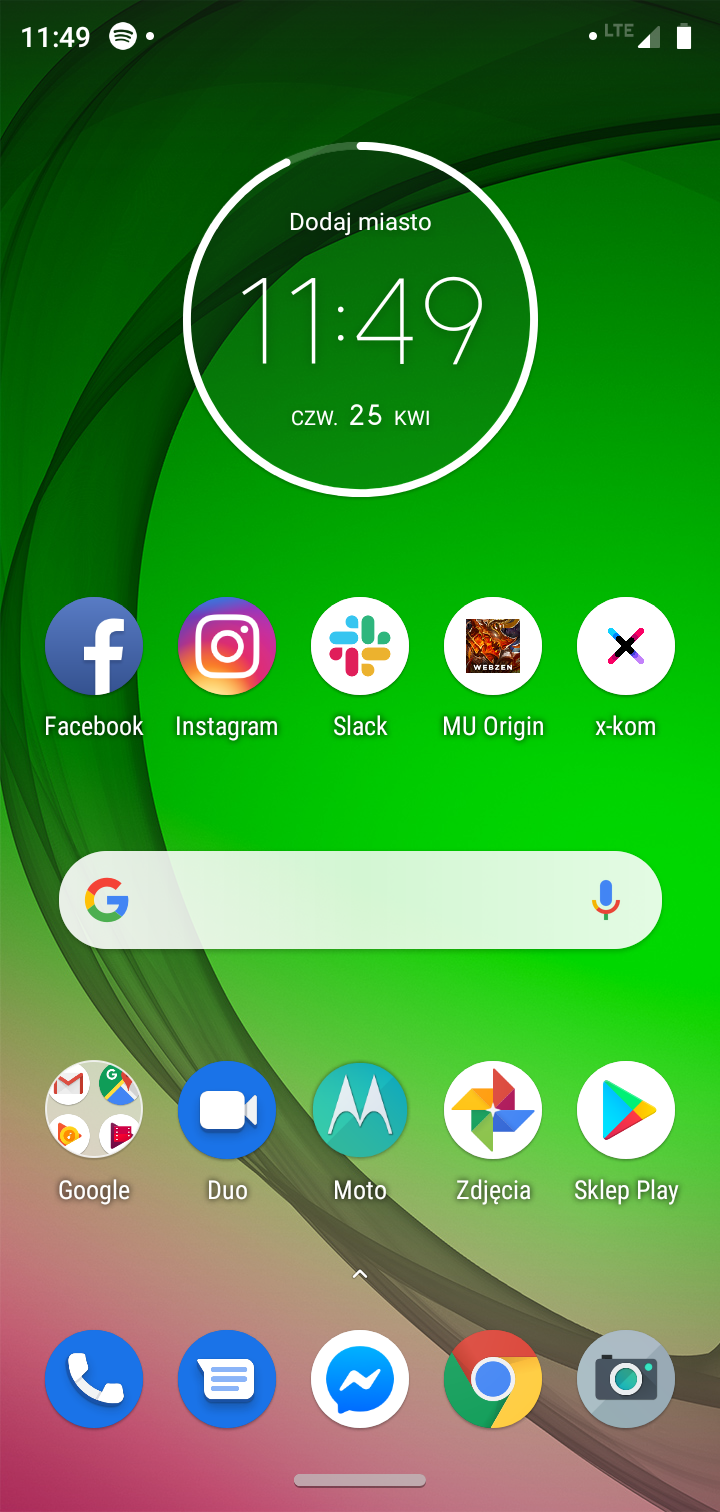This screenshot has width=720, height=1512.
Task: Open Zdjęcia photos app
Action: coord(493,1110)
